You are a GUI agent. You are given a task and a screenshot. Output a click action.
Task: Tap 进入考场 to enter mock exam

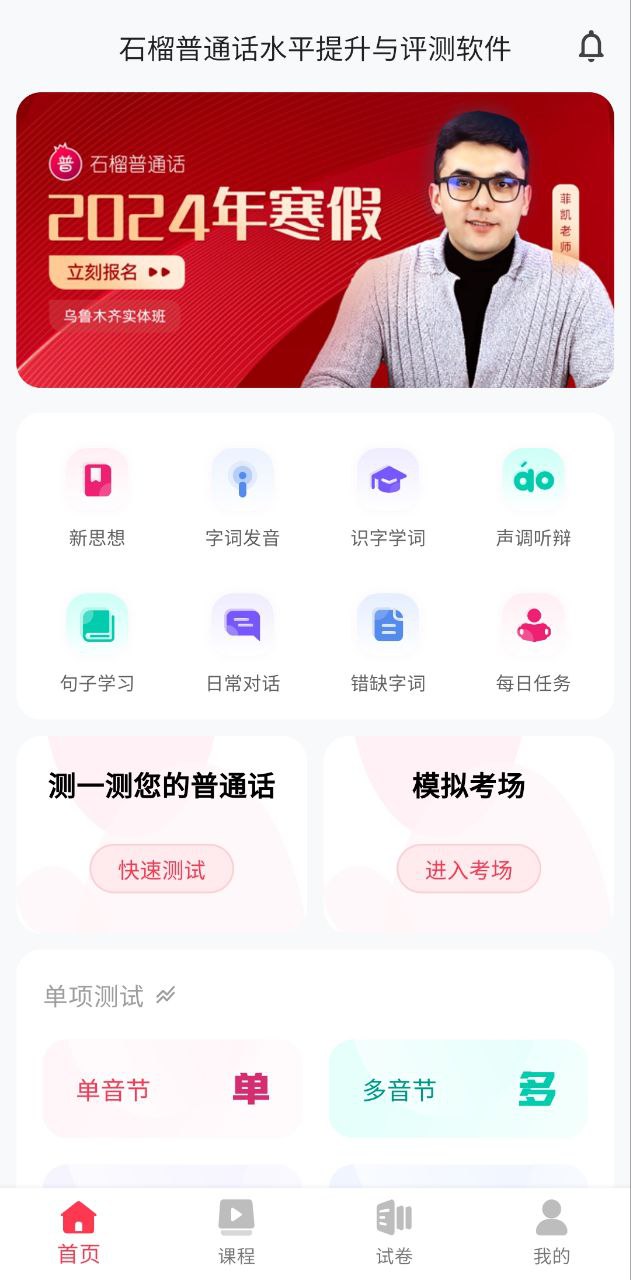click(x=468, y=869)
